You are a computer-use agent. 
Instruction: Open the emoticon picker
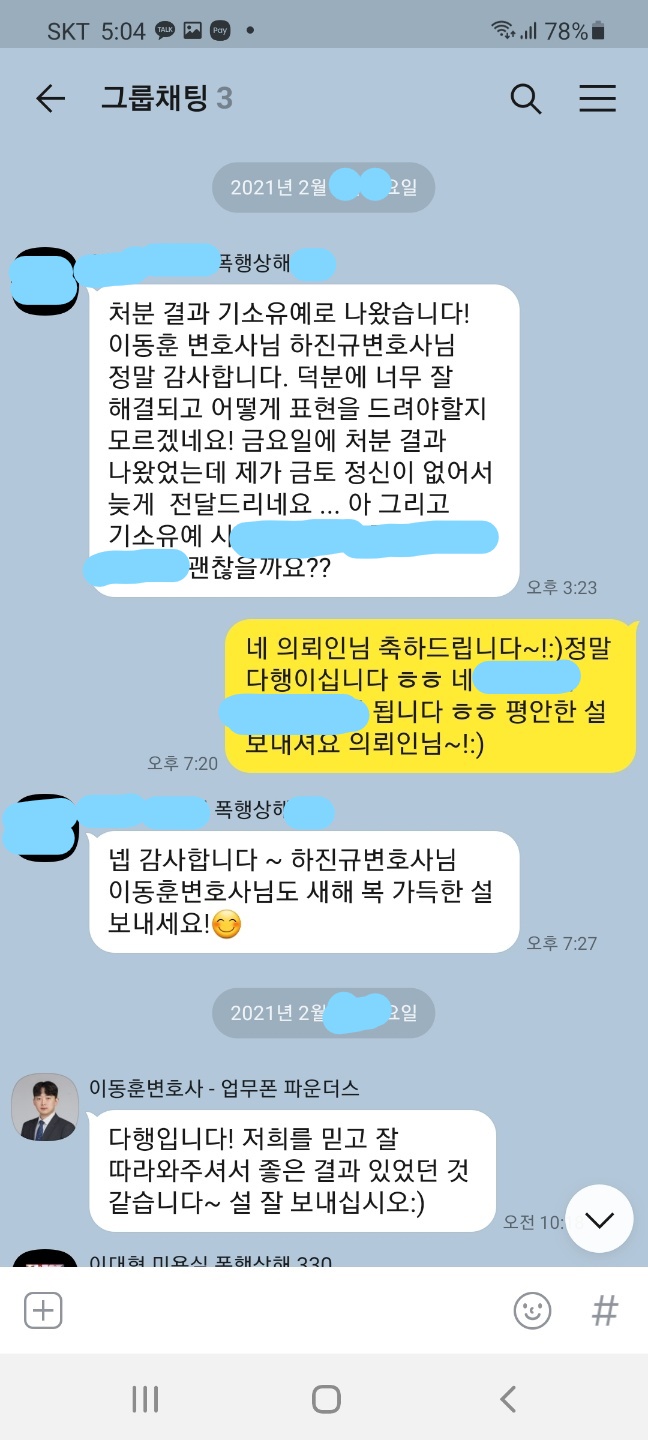(x=532, y=1310)
